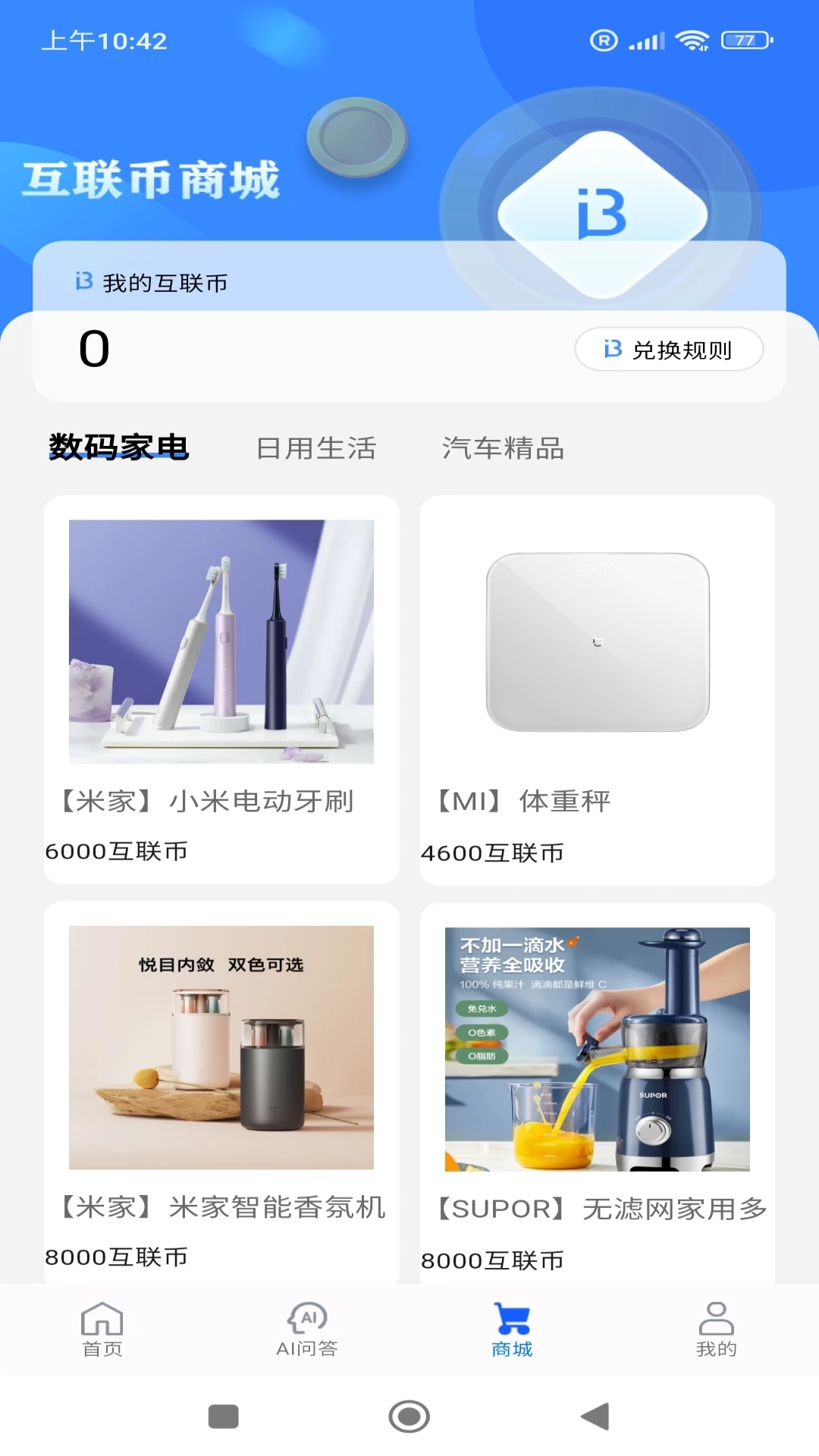Open the 小米电动牙刷 product thumbnail

221,642
